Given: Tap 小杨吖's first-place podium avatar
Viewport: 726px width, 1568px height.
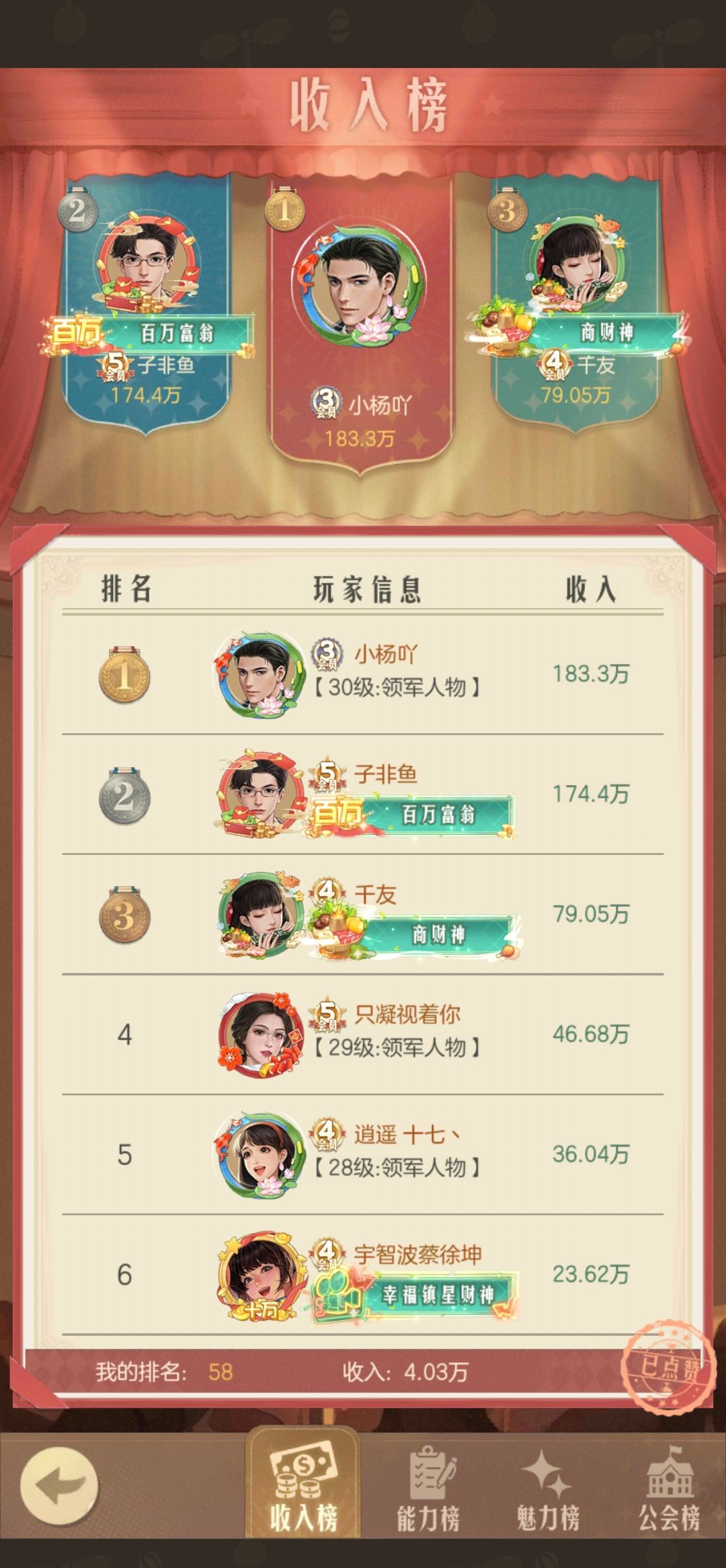Looking at the screenshot, I should point(359,283).
